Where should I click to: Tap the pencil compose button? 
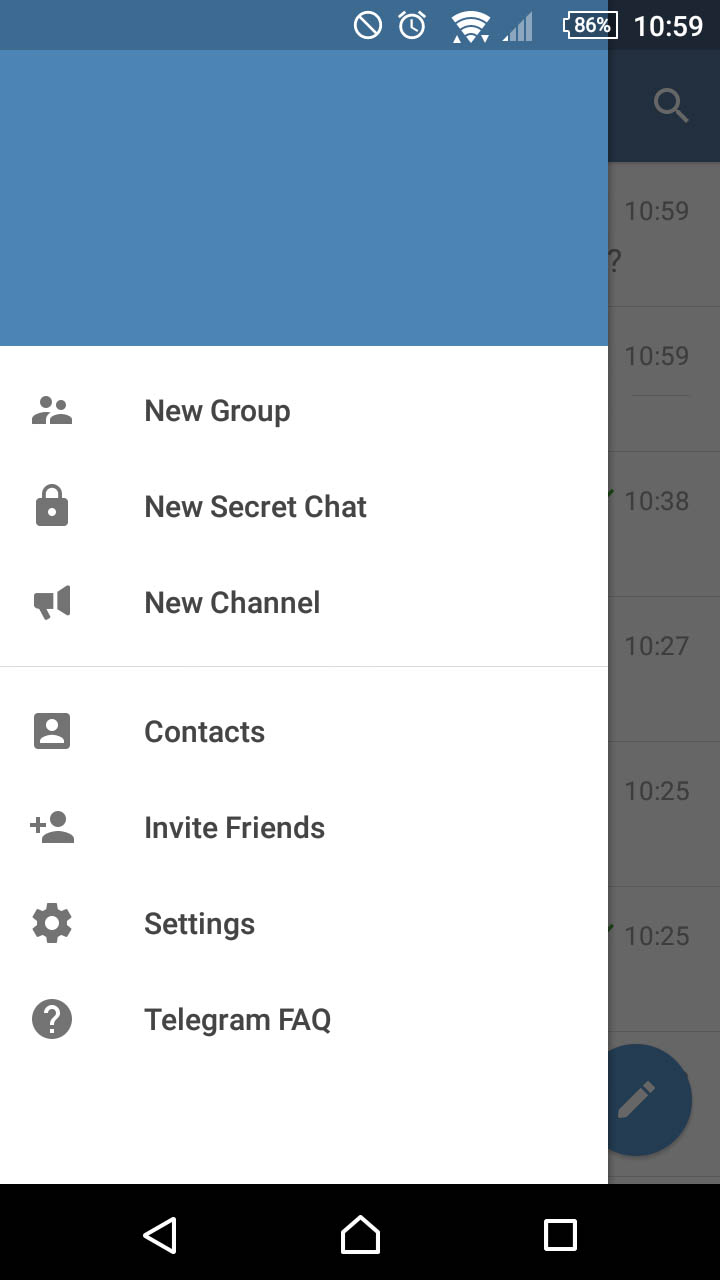[640, 1100]
